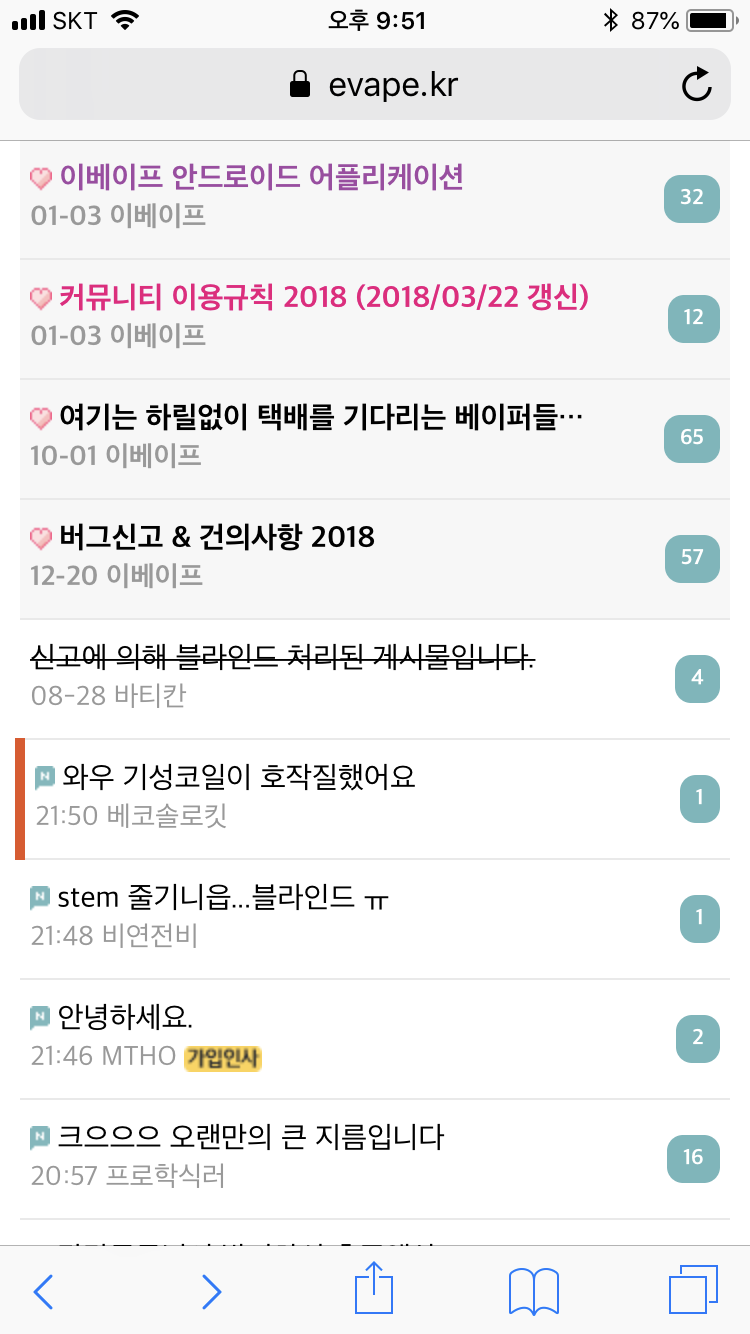Reload the evape.kr page
This screenshot has height=1334, width=750.
tap(697, 85)
